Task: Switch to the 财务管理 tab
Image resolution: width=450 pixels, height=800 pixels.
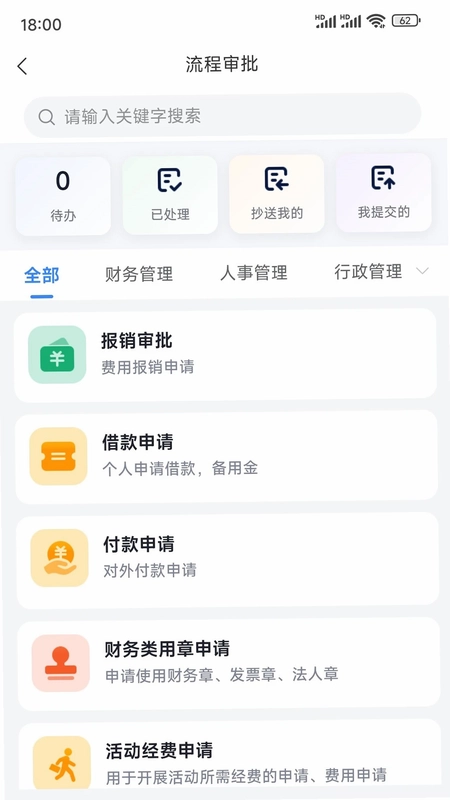Action: pyautogui.click(x=139, y=274)
